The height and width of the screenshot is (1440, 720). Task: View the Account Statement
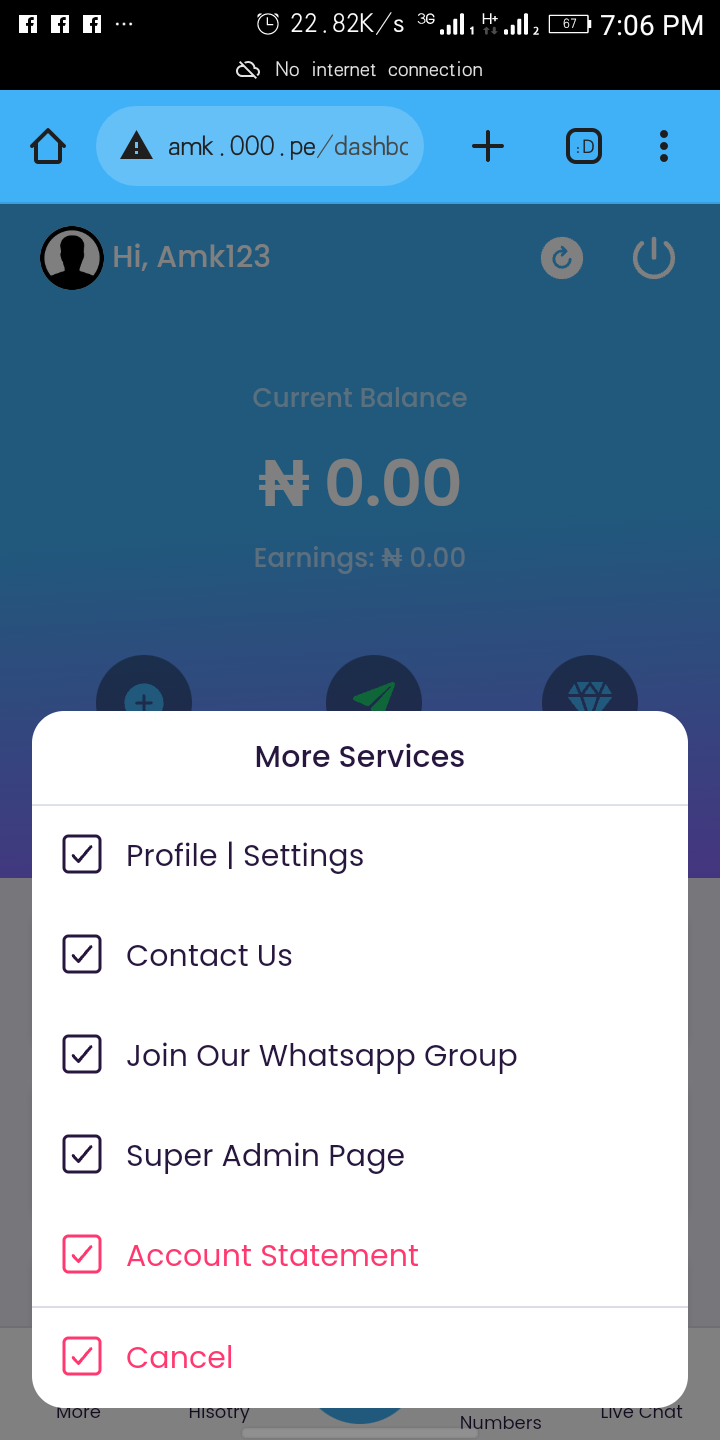coord(272,1256)
